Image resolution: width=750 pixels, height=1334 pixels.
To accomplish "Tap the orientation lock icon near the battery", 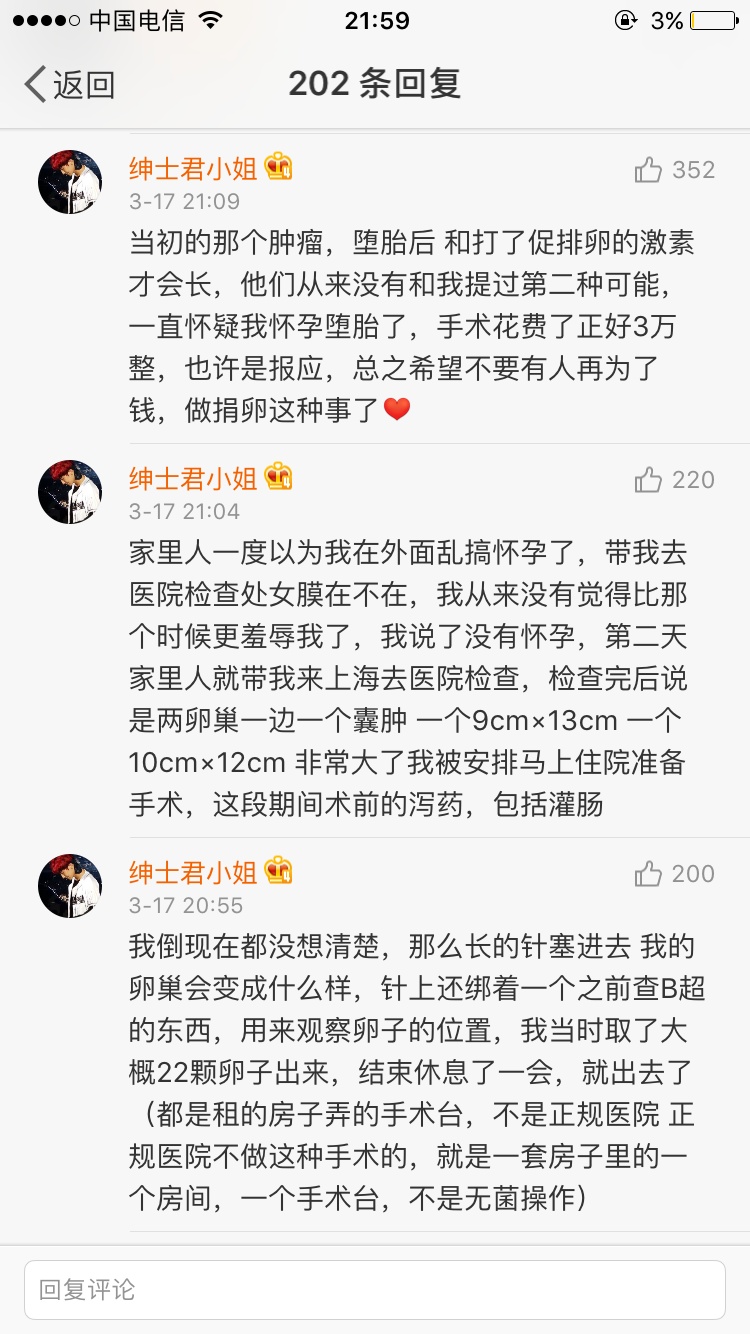I will [x=627, y=18].
